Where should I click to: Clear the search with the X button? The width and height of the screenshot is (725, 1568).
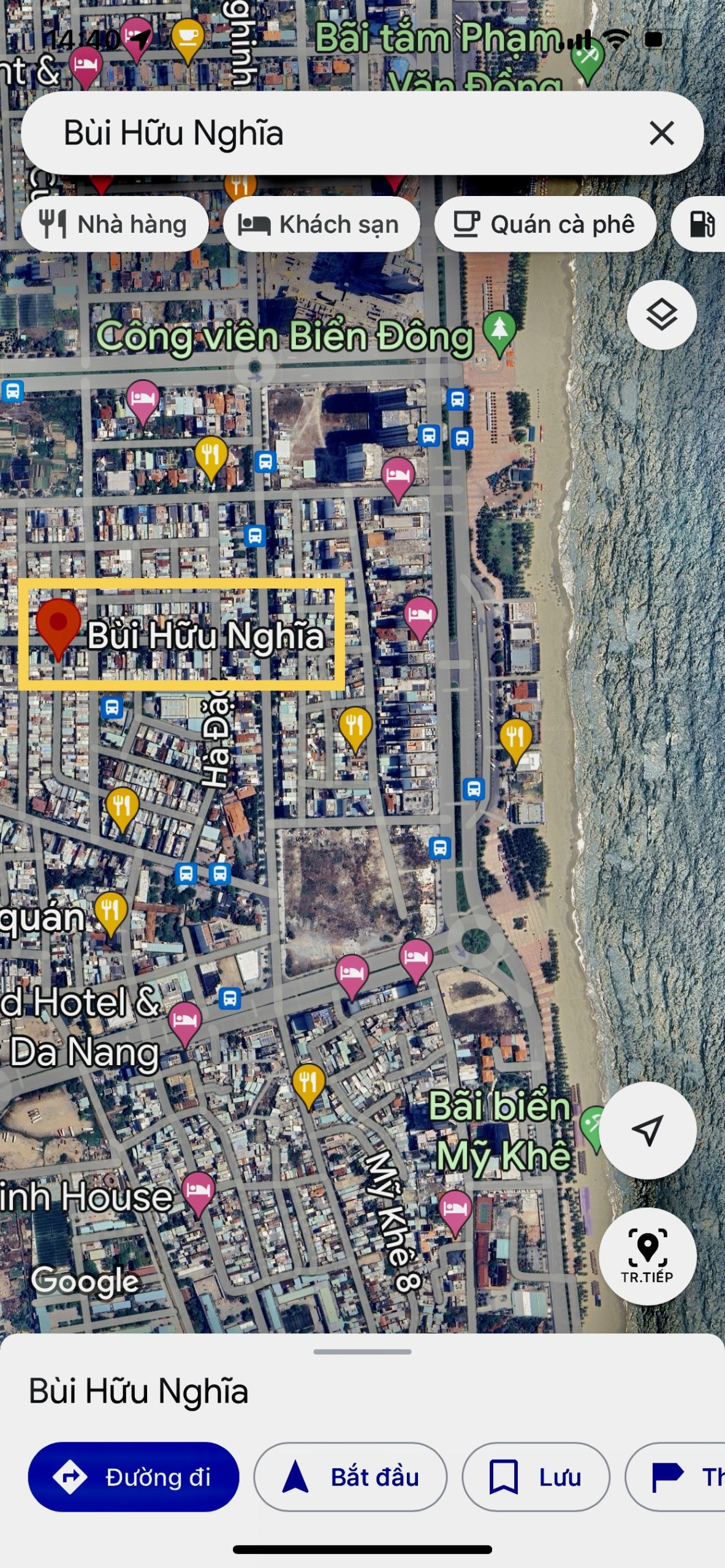(663, 134)
